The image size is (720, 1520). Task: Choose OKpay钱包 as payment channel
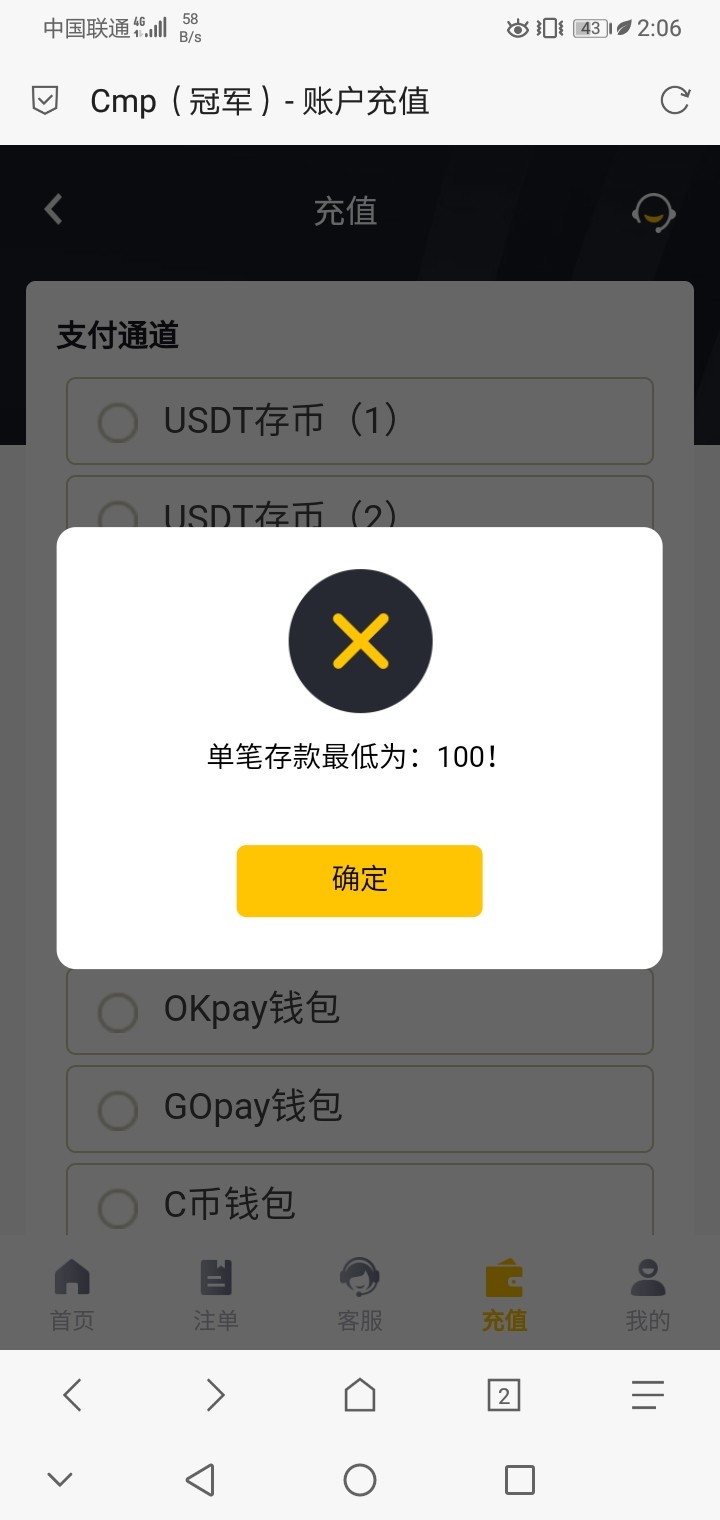coord(118,1012)
